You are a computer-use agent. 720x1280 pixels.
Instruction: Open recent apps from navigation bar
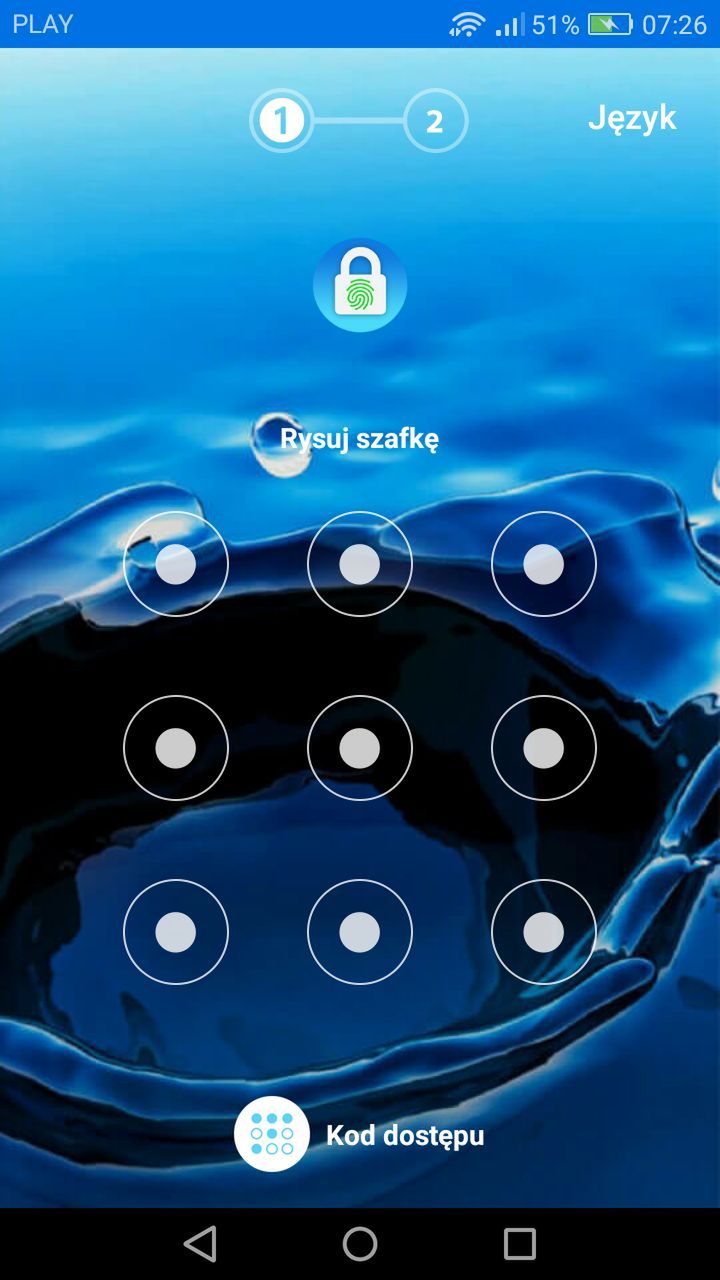click(520, 1244)
